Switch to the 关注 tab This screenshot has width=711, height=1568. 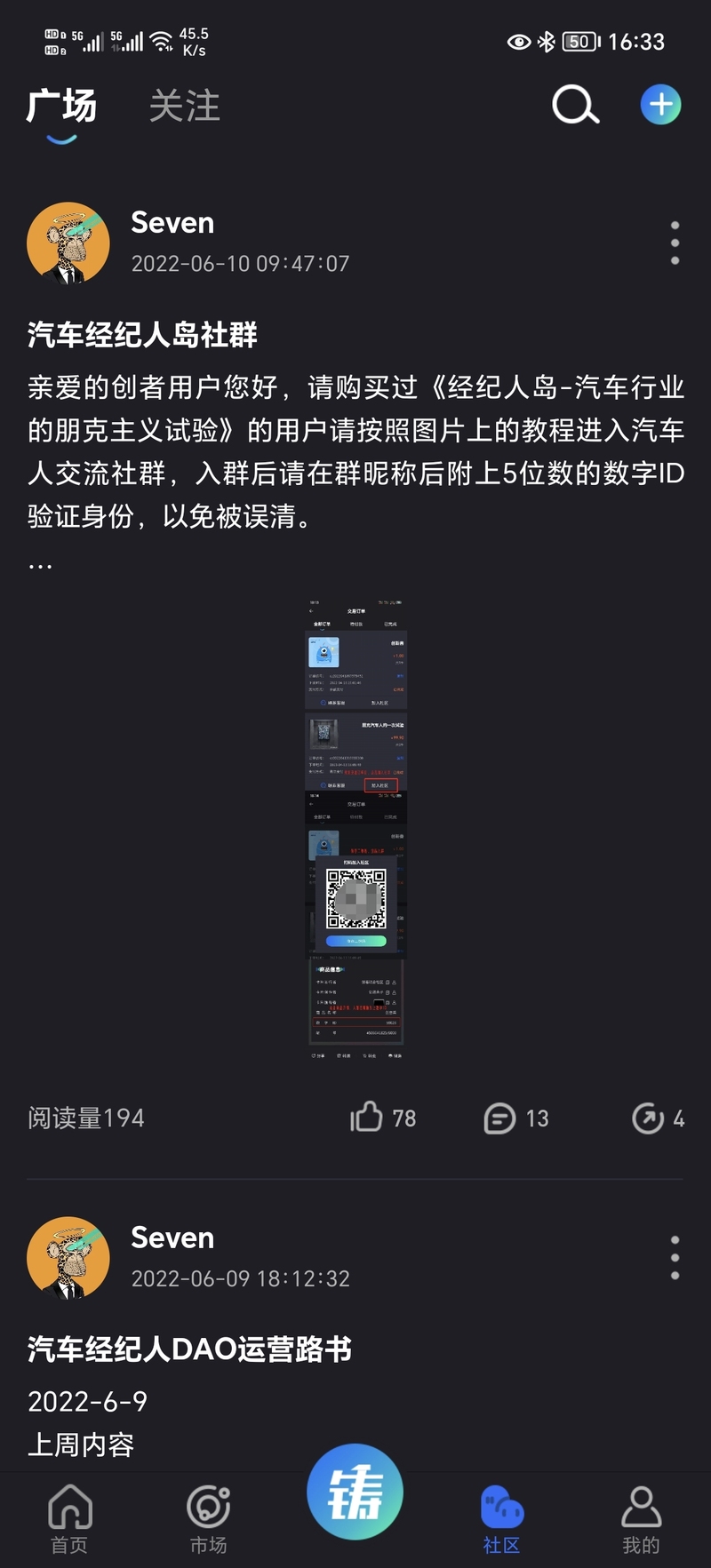[x=184, y=107]
